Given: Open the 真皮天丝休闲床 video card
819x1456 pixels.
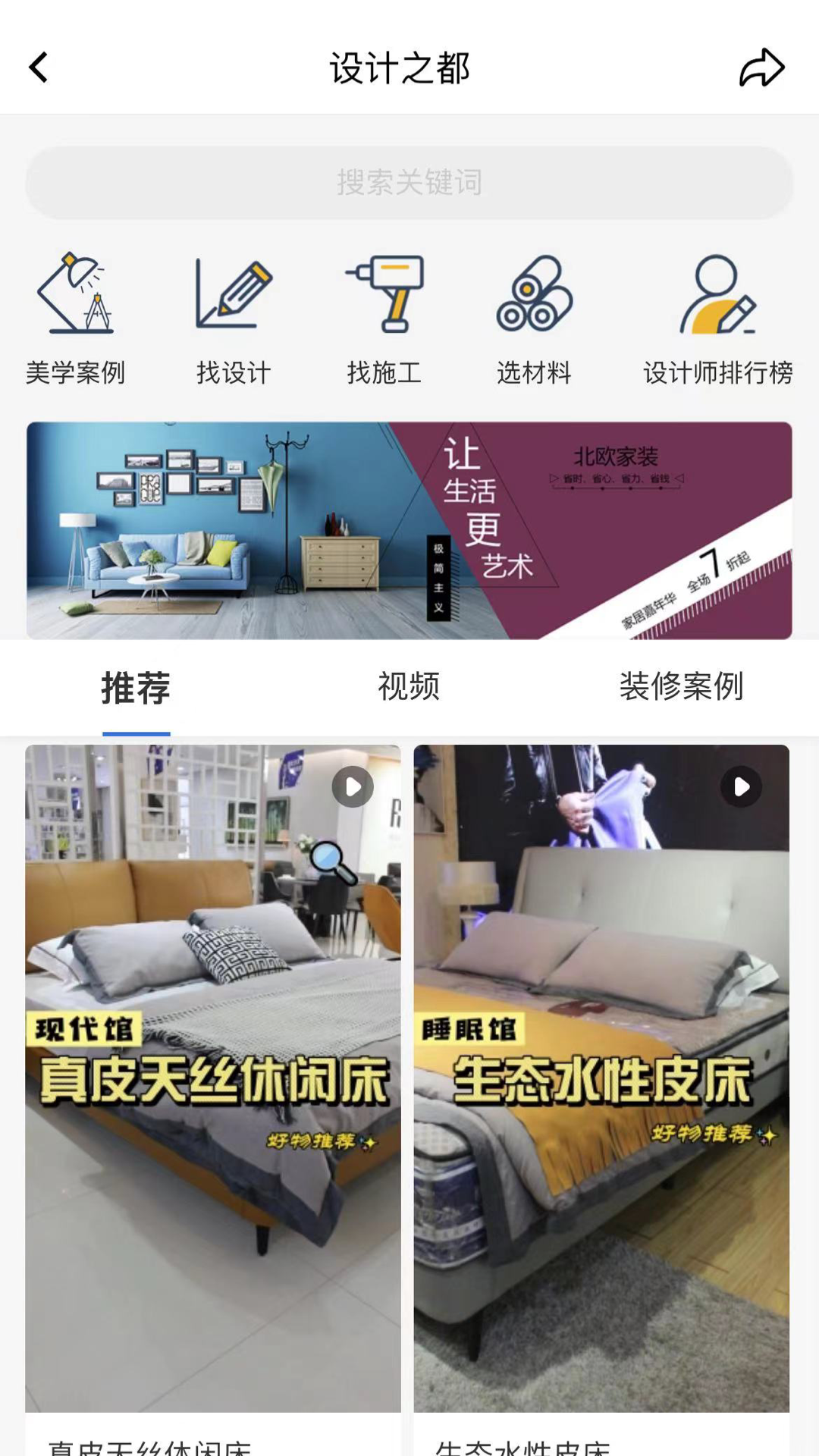Looking at the screenshot, I should click(x=213, y=1077).
